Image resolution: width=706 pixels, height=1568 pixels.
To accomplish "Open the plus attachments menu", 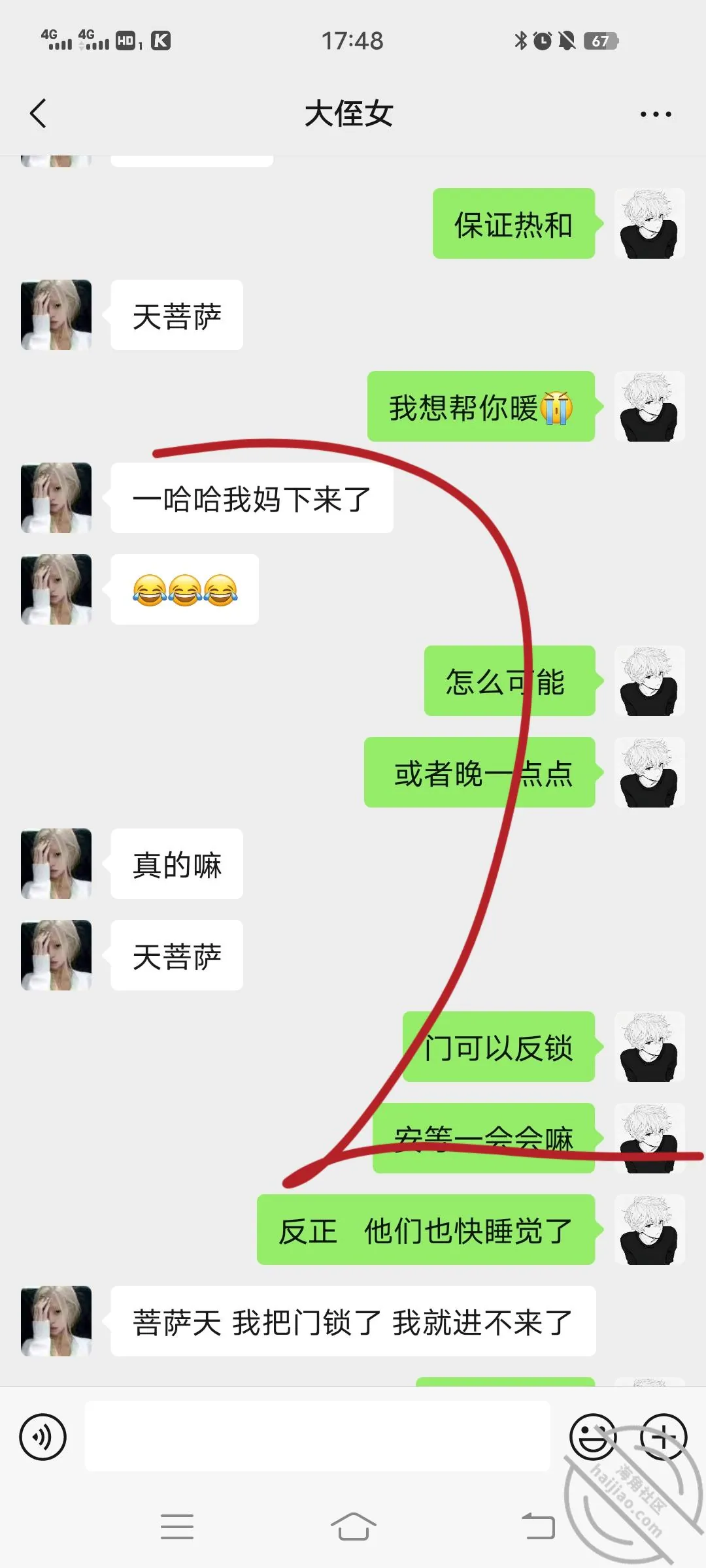I will tap(664, 1437).
